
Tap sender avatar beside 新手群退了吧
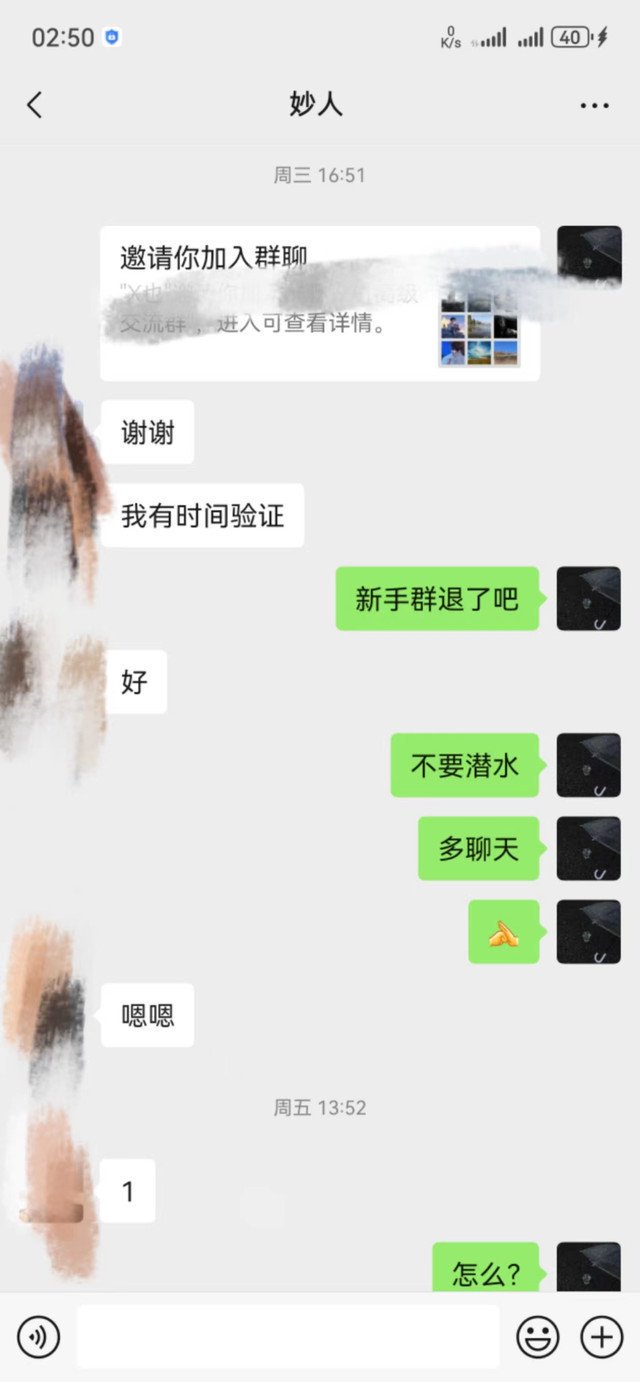(588, 598)
